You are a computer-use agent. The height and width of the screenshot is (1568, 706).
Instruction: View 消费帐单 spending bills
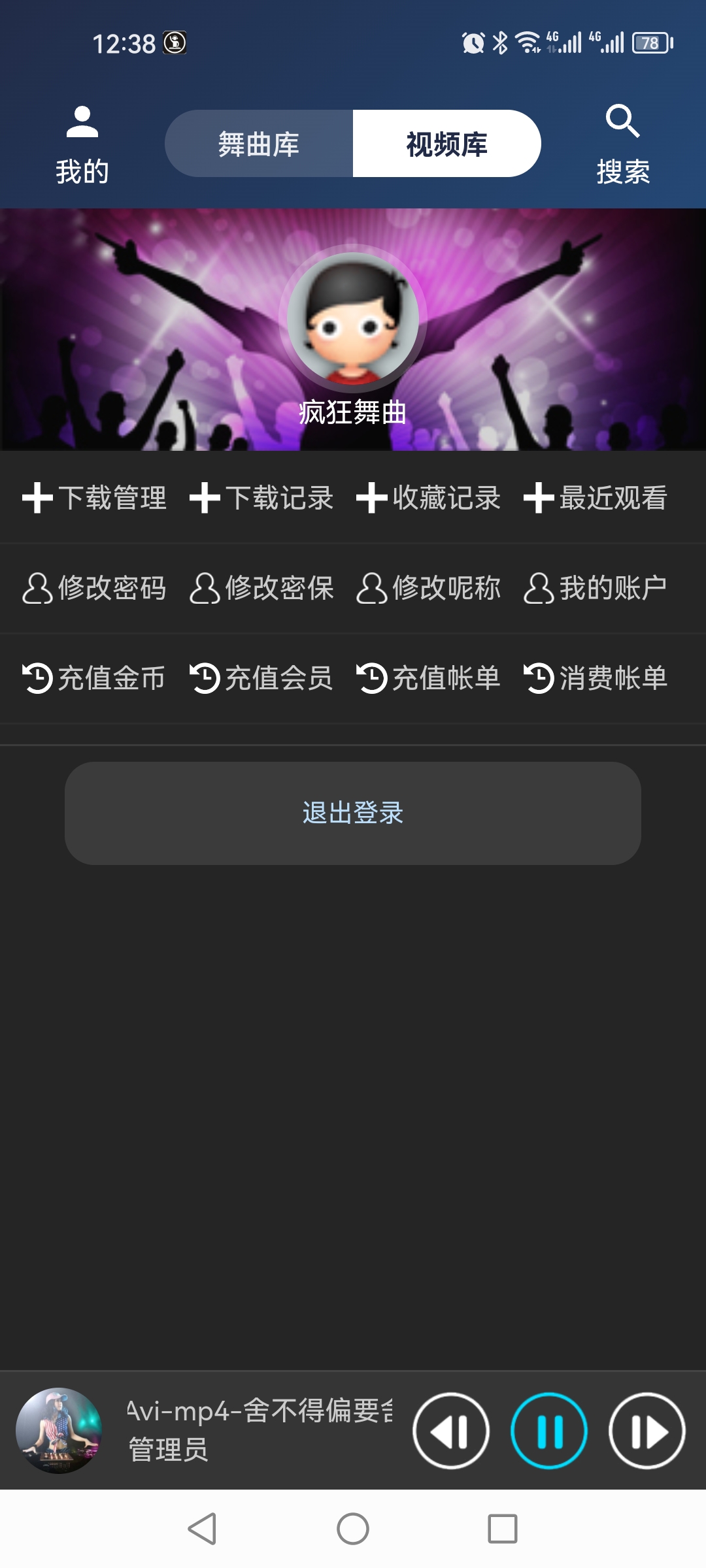596,678
